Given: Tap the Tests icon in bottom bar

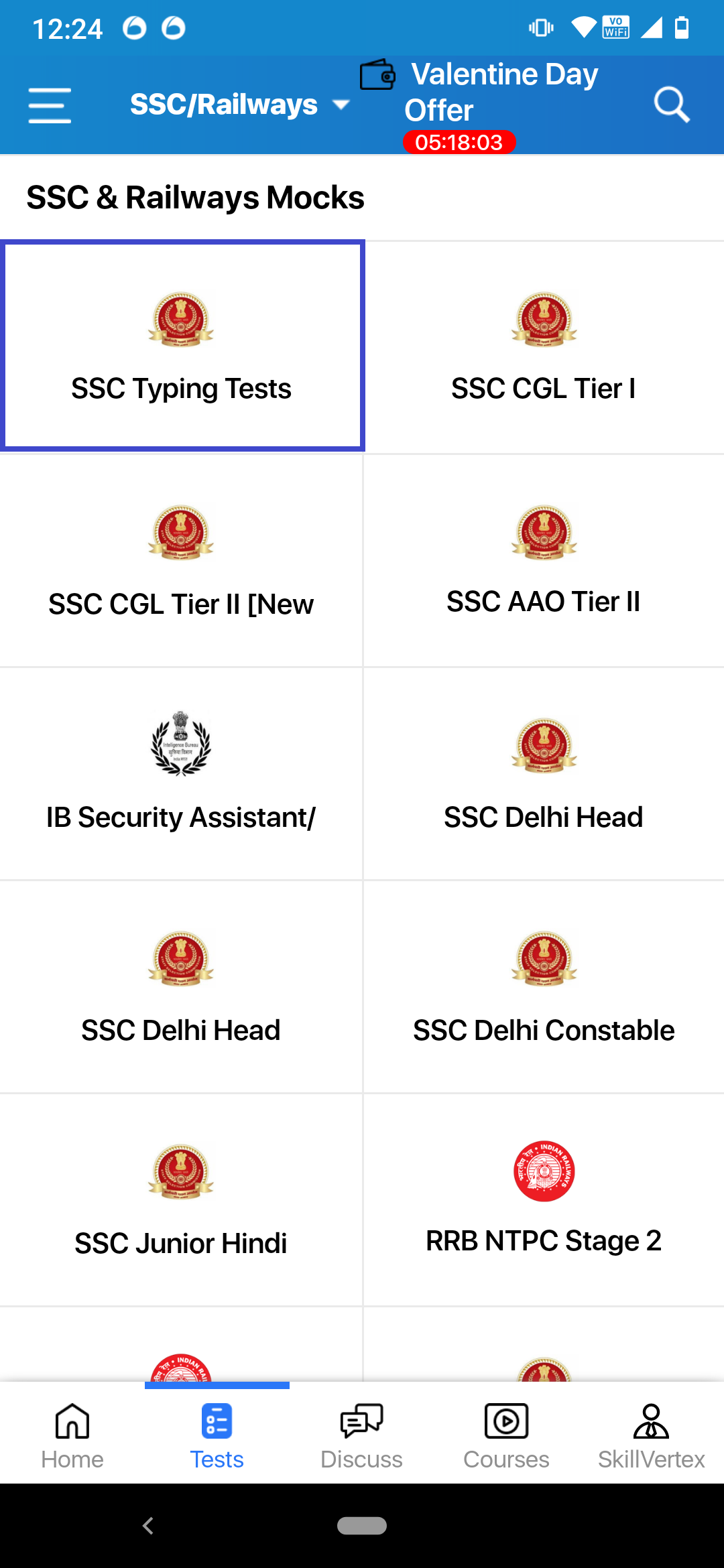Looking at the screenshot, I should (217, 1421).
